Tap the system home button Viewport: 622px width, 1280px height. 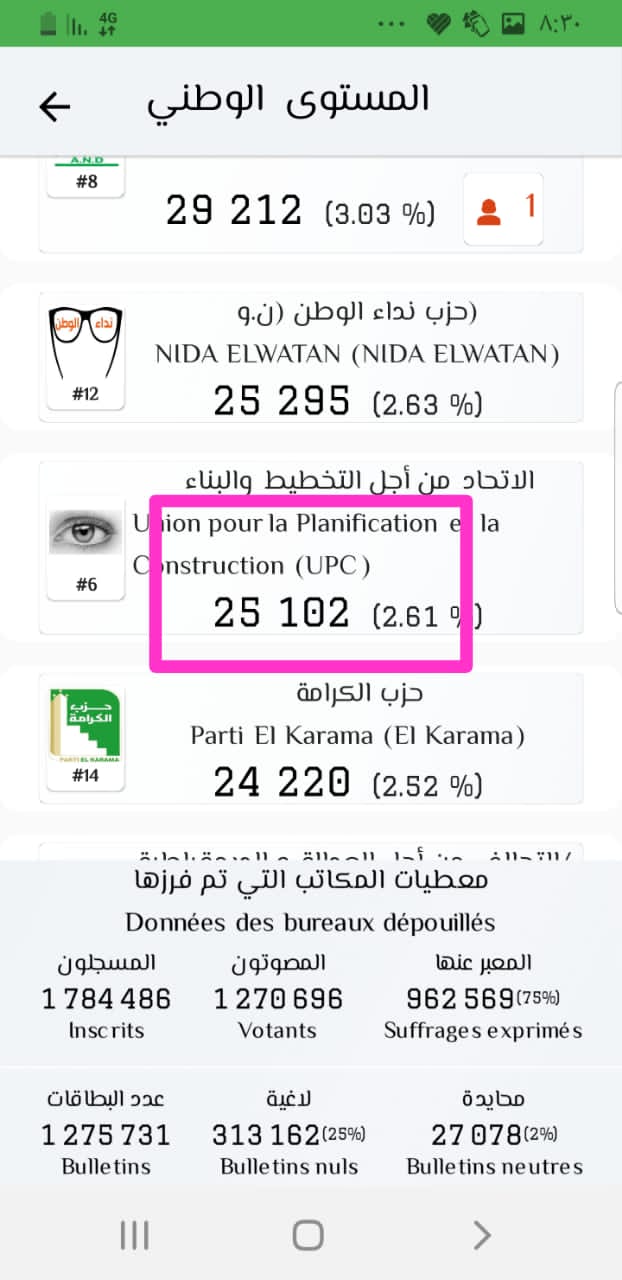click(308, 1235)
